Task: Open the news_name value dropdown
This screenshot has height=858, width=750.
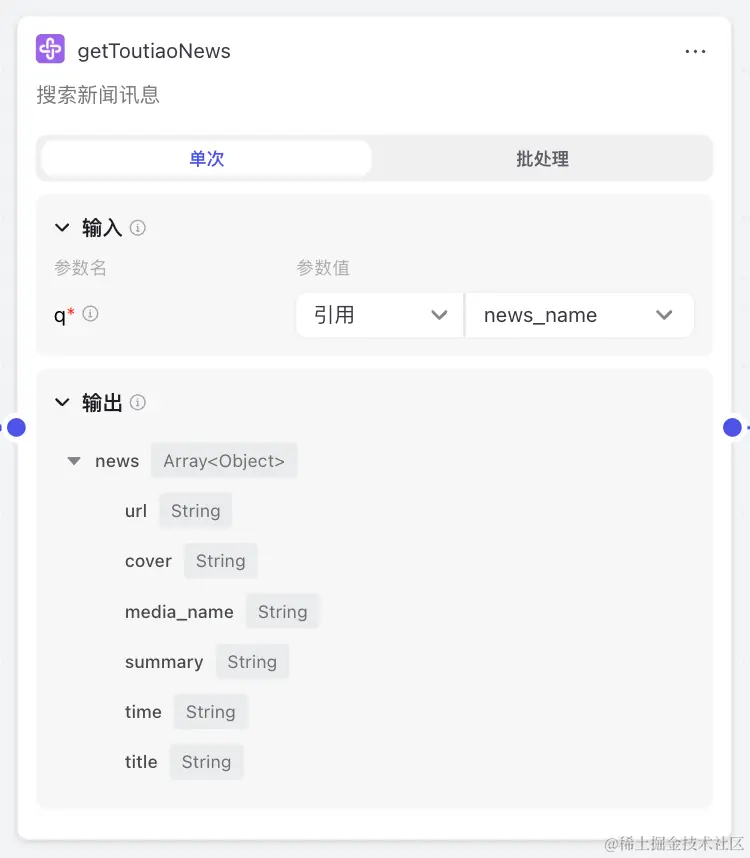Action: (x=578, y=315)
